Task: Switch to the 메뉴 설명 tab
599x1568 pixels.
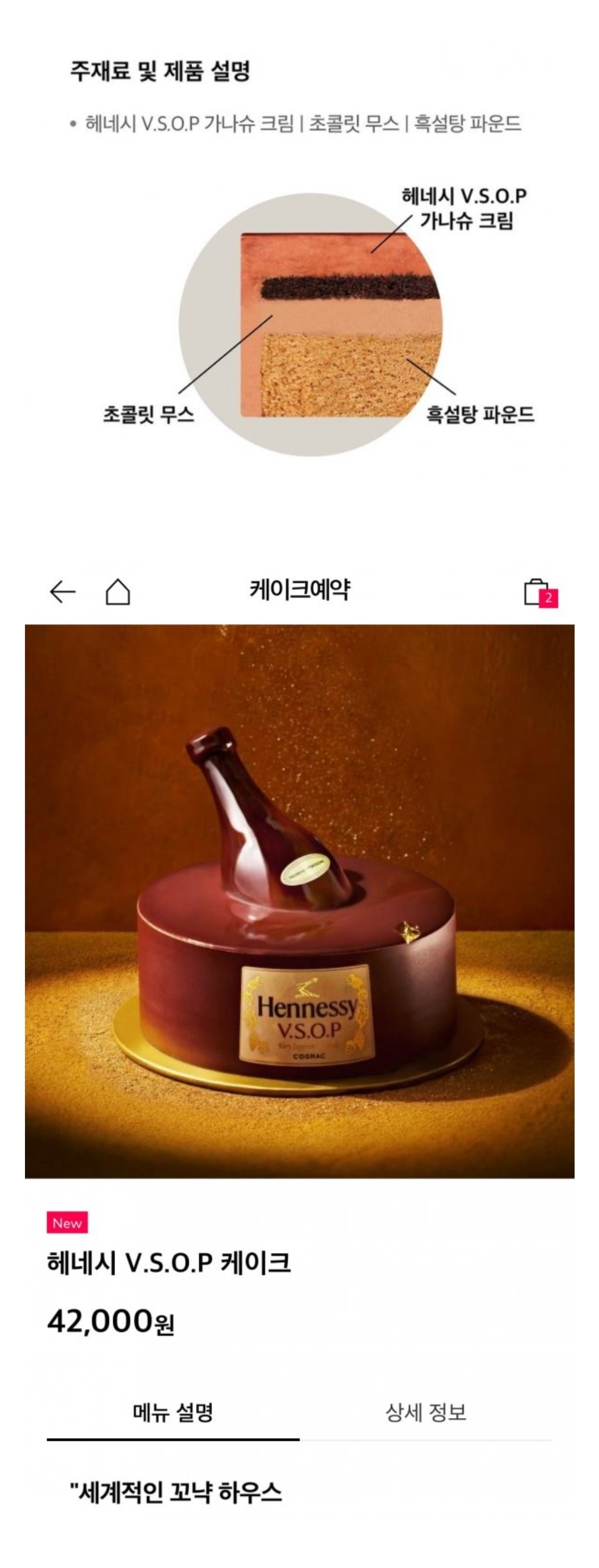Action: point(173,1412)
